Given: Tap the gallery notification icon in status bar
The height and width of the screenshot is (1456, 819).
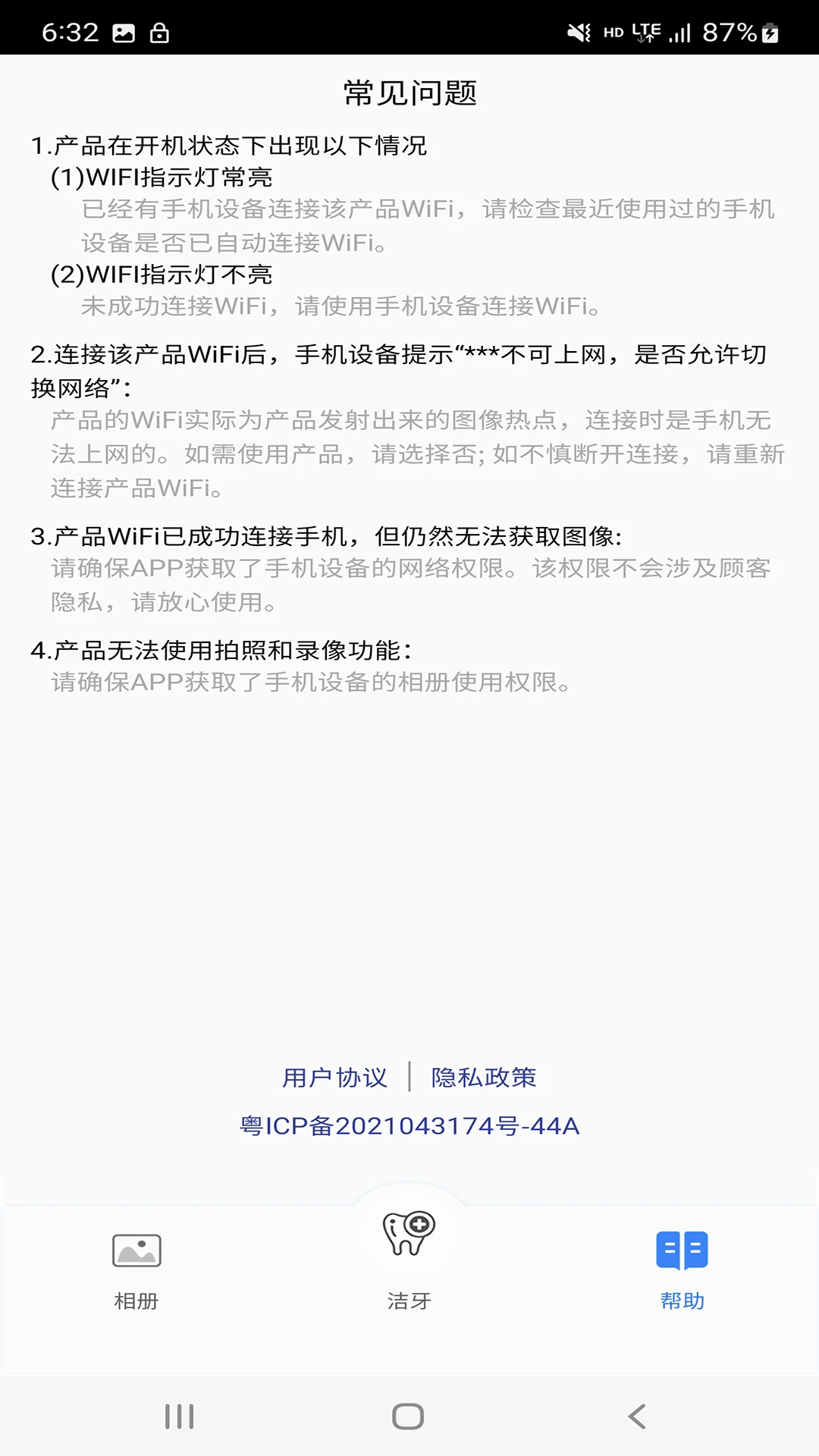Looking at the screenshot, I should [x=122, y=32].
